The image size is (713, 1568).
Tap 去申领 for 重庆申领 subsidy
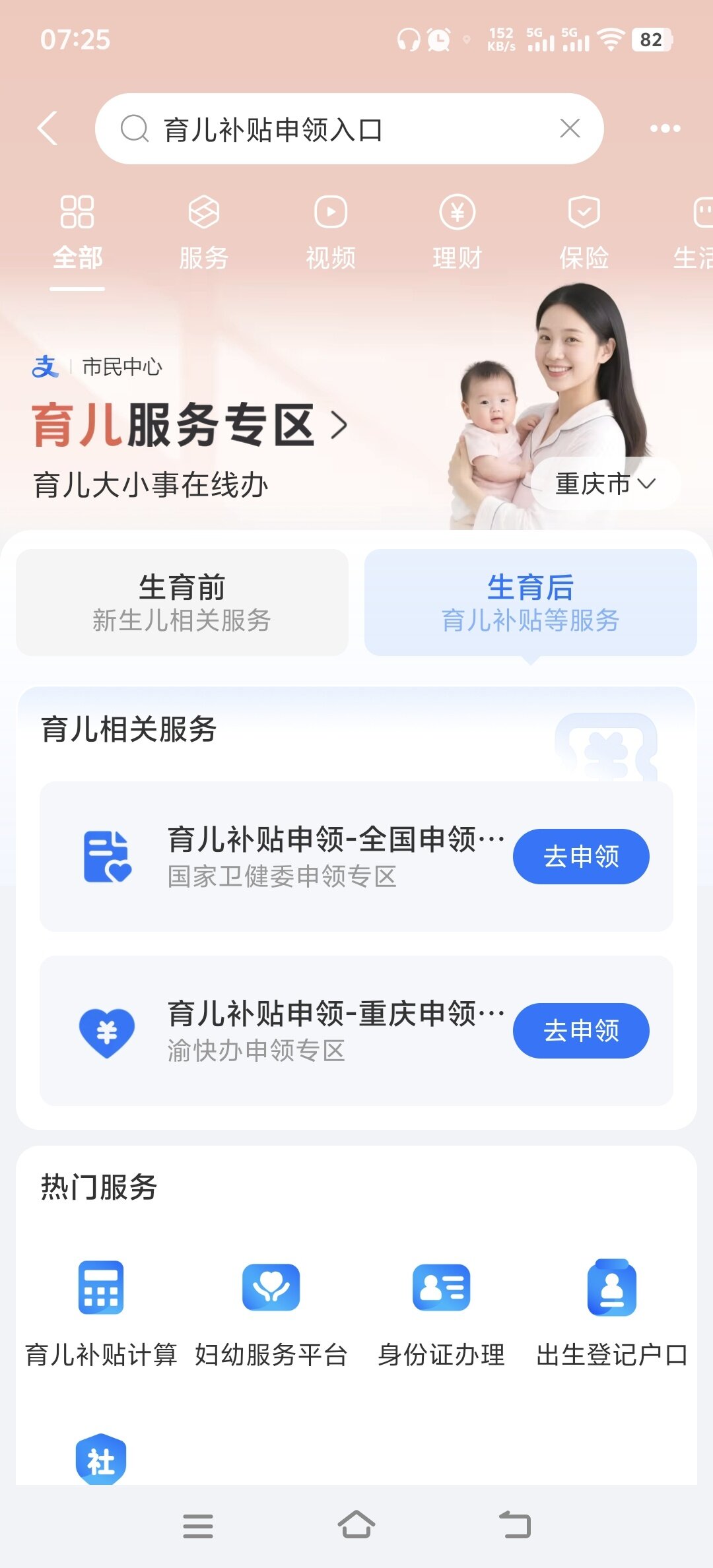581,1031
